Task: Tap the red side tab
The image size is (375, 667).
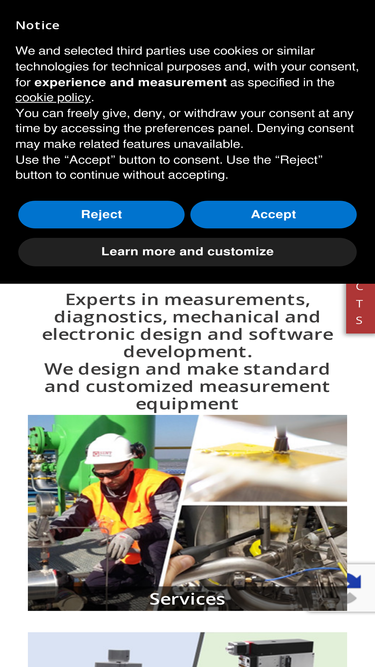Action: pos(360,308)
